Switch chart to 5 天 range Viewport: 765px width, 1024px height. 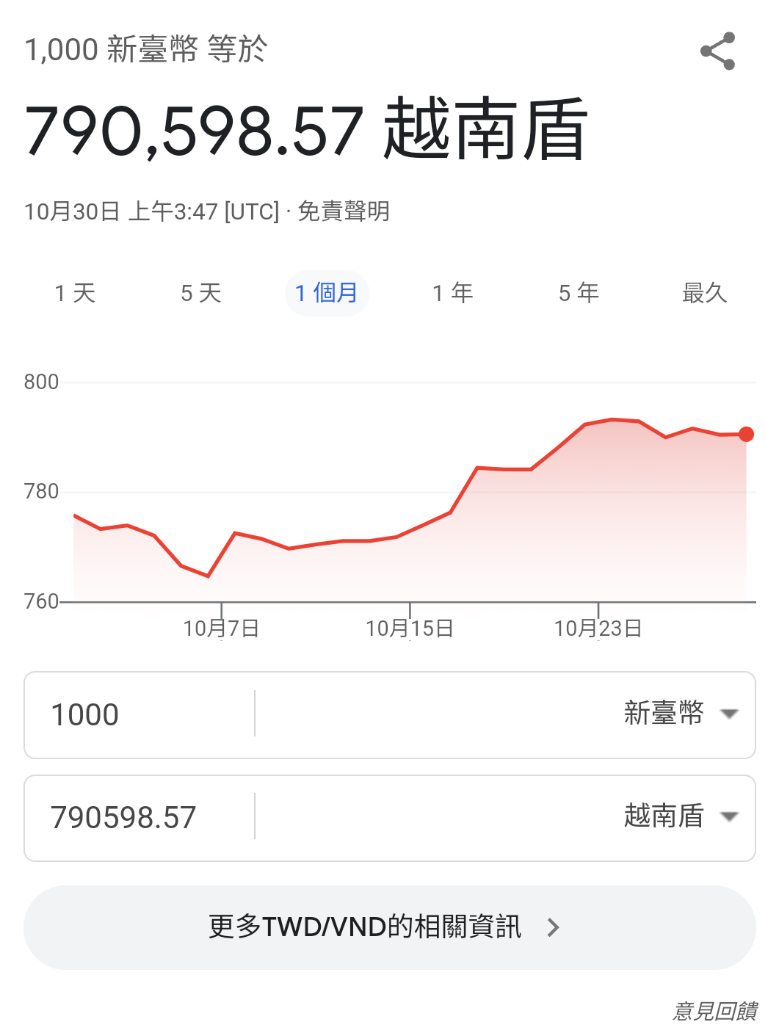pyautogui.click(x=201, y=293)
